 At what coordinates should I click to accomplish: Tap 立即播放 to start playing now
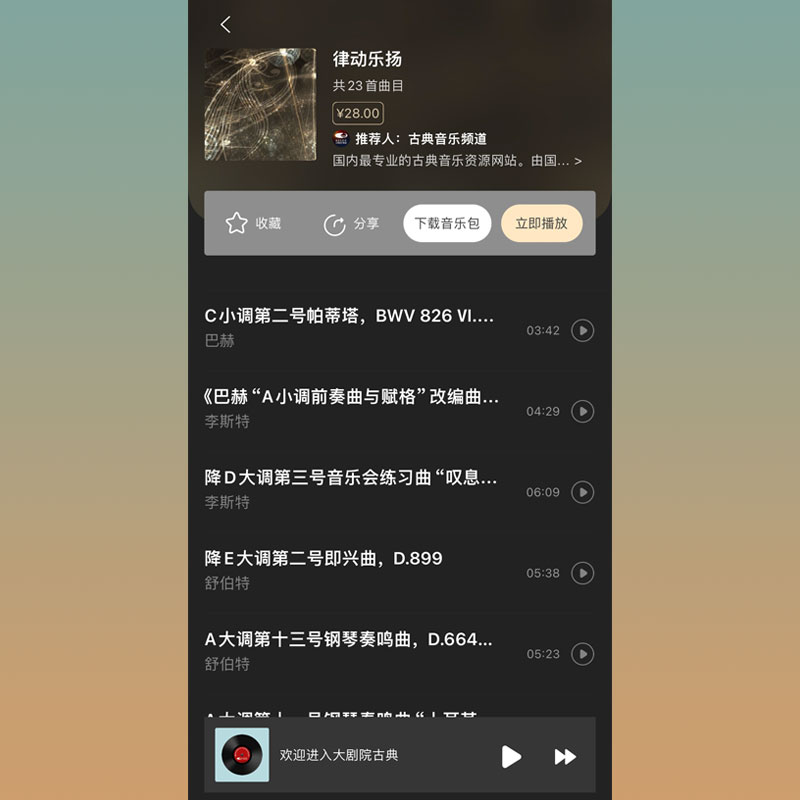click(x=541, y=223)
